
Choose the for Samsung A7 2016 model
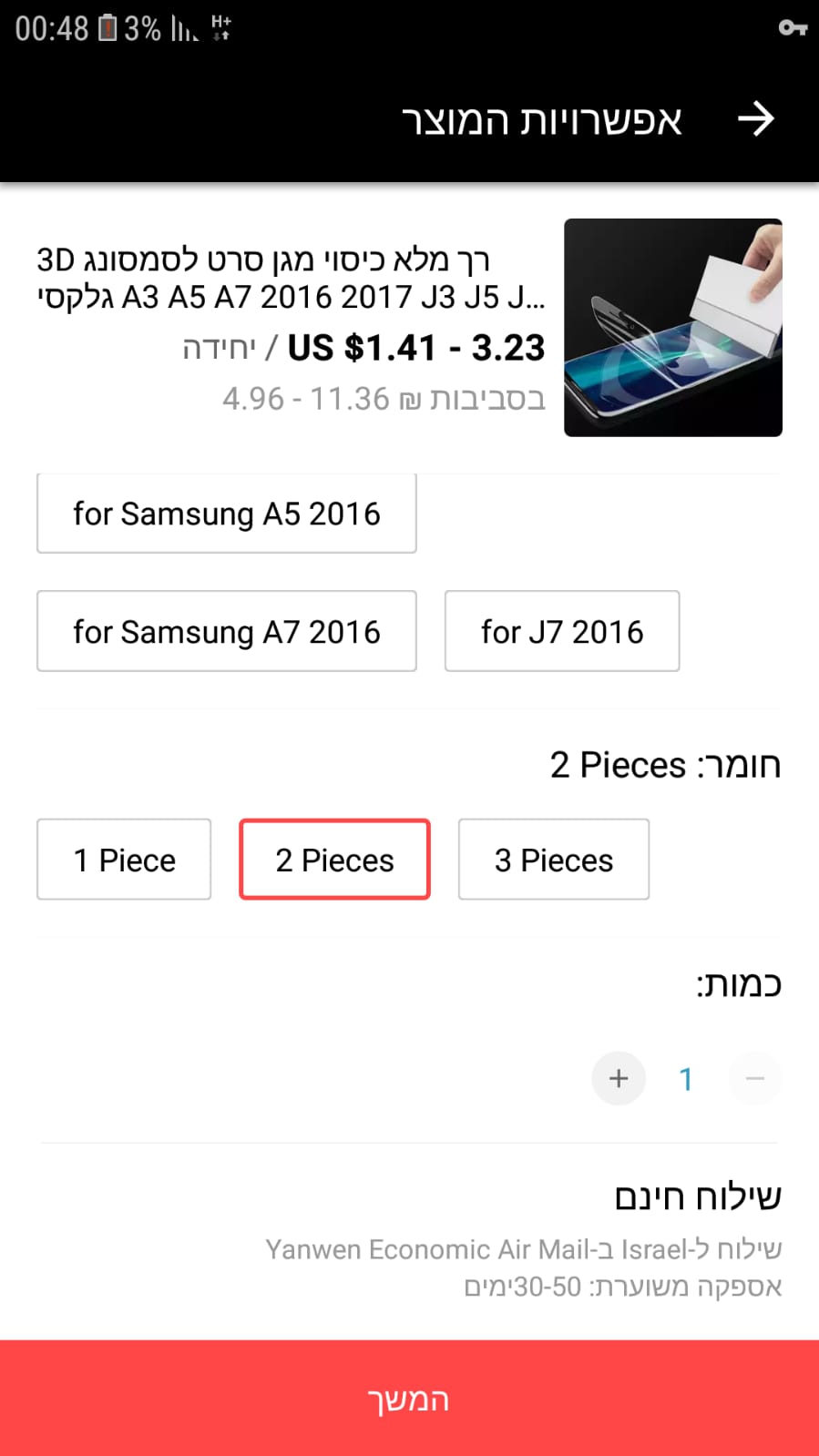[226, 631]
